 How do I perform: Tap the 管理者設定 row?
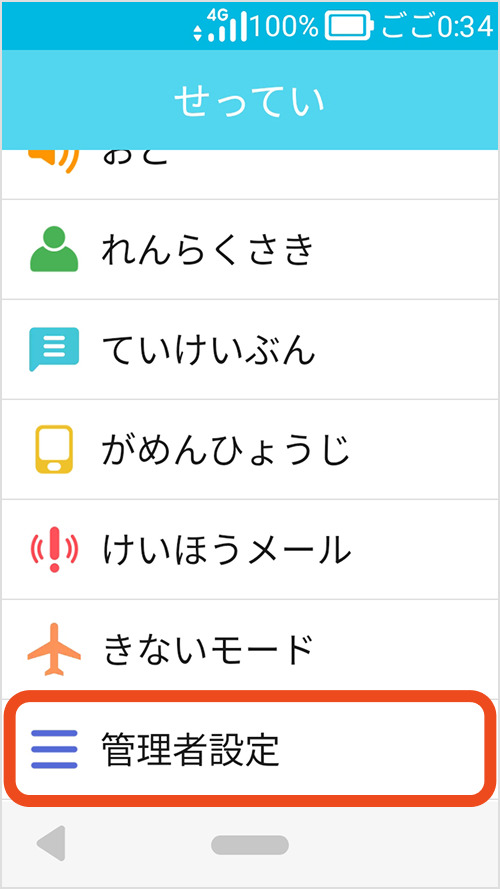click(250, 749)
